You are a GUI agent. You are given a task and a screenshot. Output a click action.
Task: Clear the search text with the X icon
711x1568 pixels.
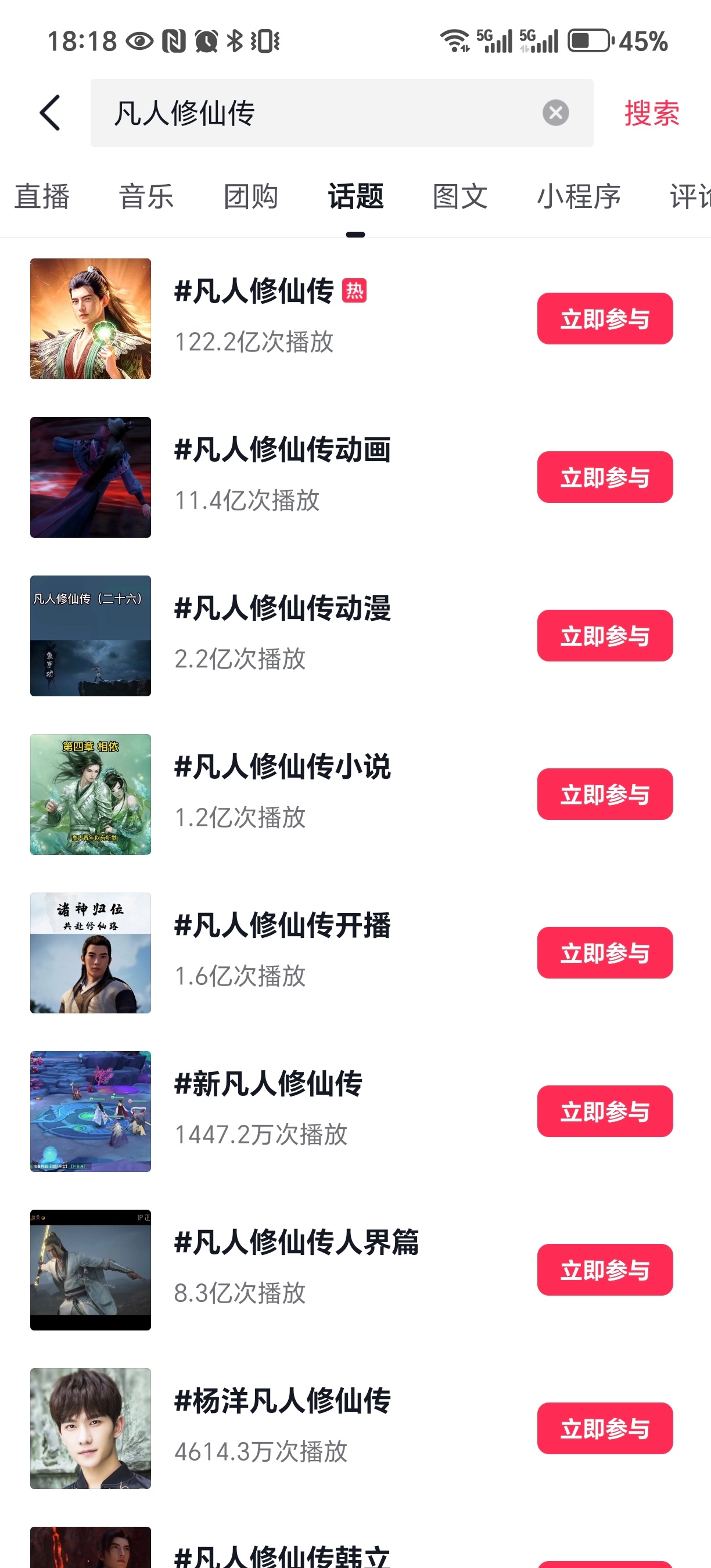pyautogui.click(x=555, y=113)
